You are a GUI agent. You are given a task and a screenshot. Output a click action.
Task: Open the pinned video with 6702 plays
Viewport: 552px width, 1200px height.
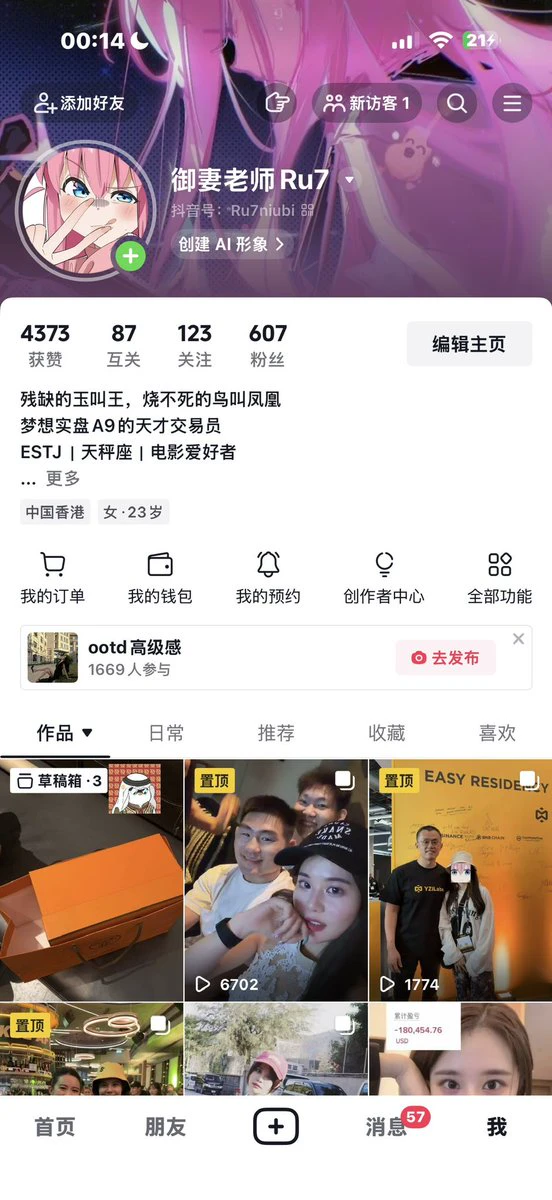pyautogui.click(x=276, y=880)
